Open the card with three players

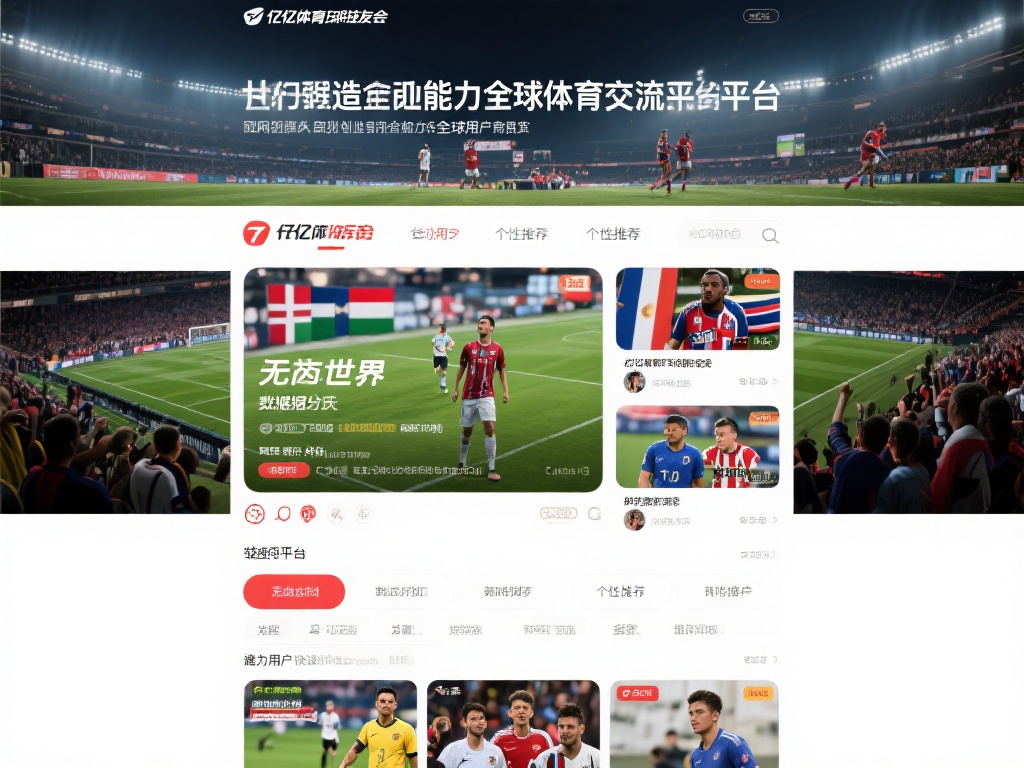click(x=513, y=724)
